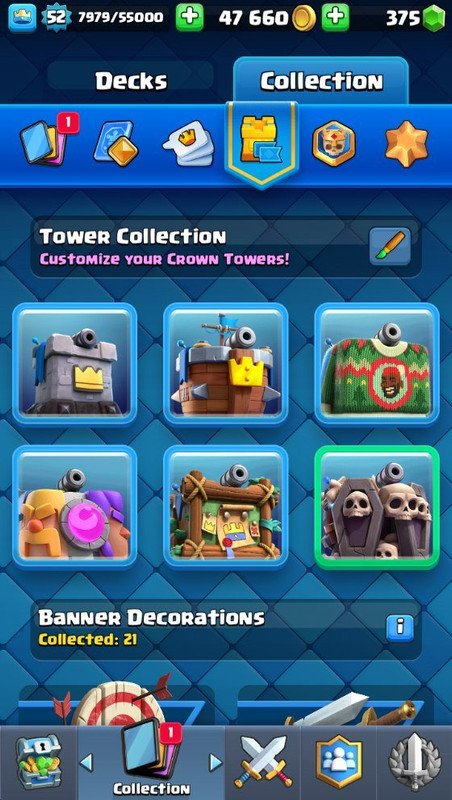Select the jungle wooden crate tower skin
The image size is (452, 800).
(225, 507)
